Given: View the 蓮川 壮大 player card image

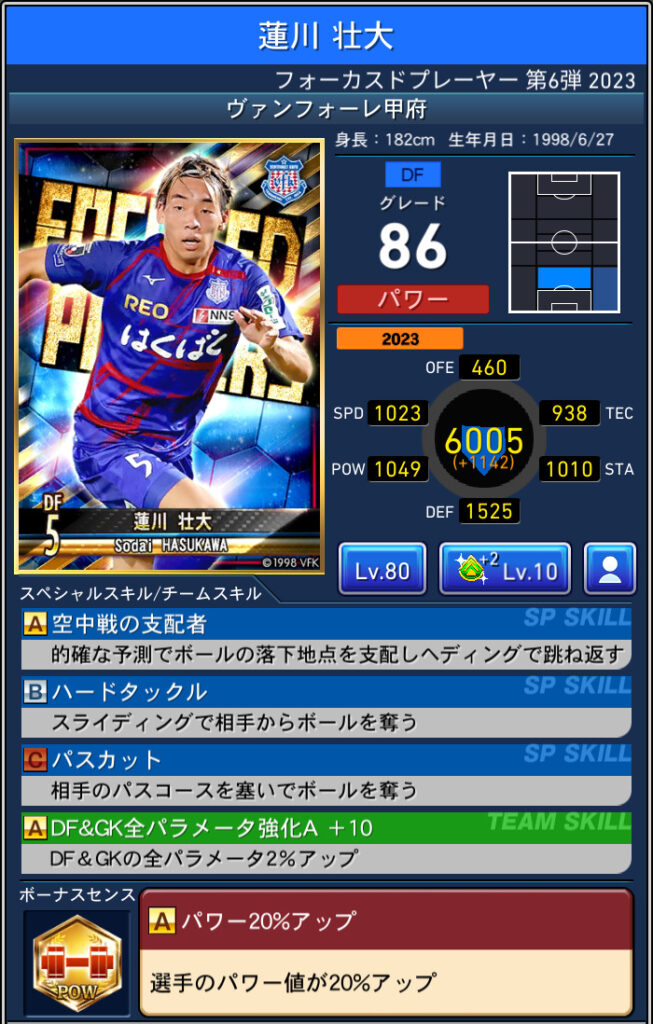Looking at the screenshot, I should coord(169,355).
